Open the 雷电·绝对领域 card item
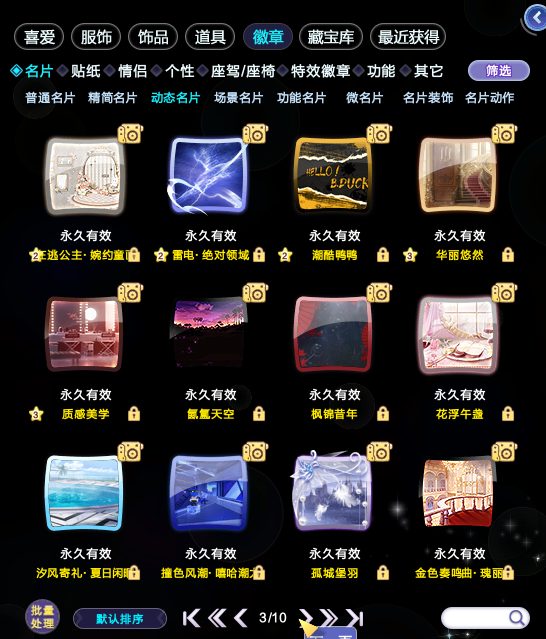 pyautogui.click(x=209, y=174)
